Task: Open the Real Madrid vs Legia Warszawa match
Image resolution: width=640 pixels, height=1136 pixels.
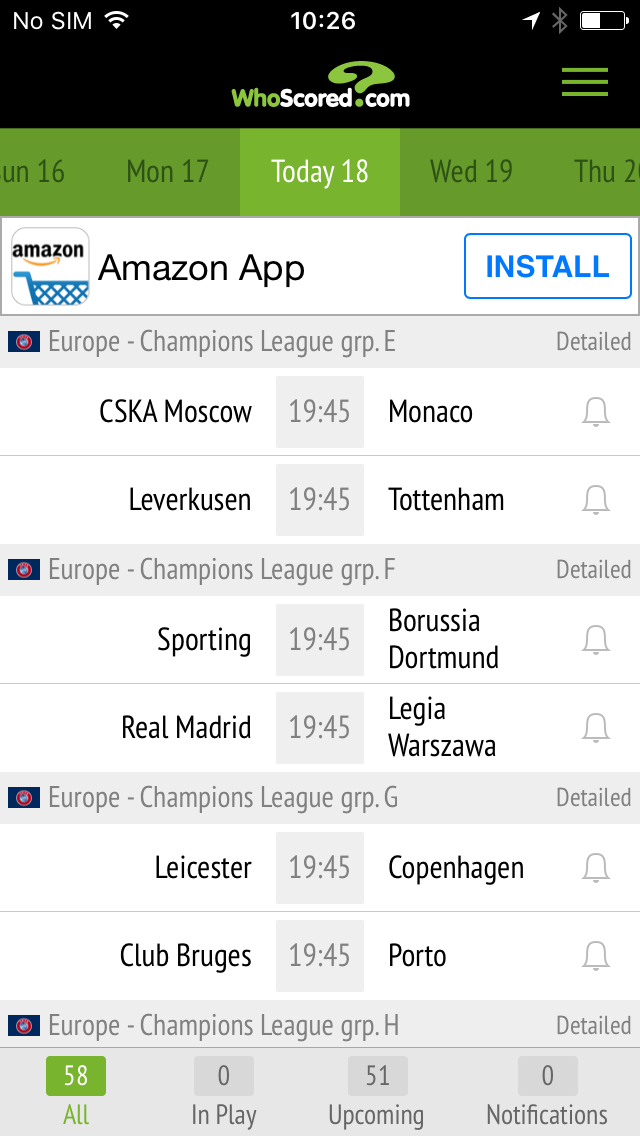Action: [320, 727]
